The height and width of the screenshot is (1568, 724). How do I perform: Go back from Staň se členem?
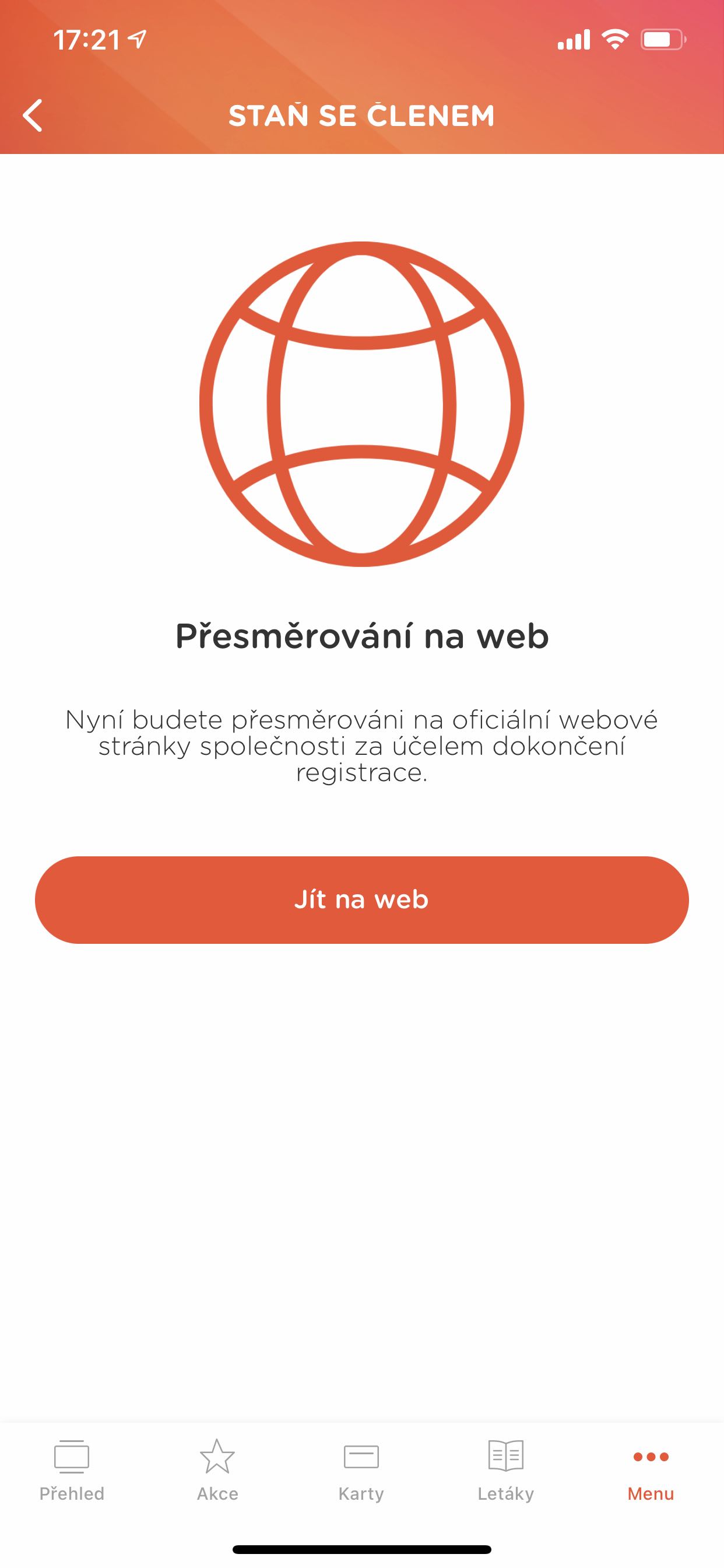point(33,116)
